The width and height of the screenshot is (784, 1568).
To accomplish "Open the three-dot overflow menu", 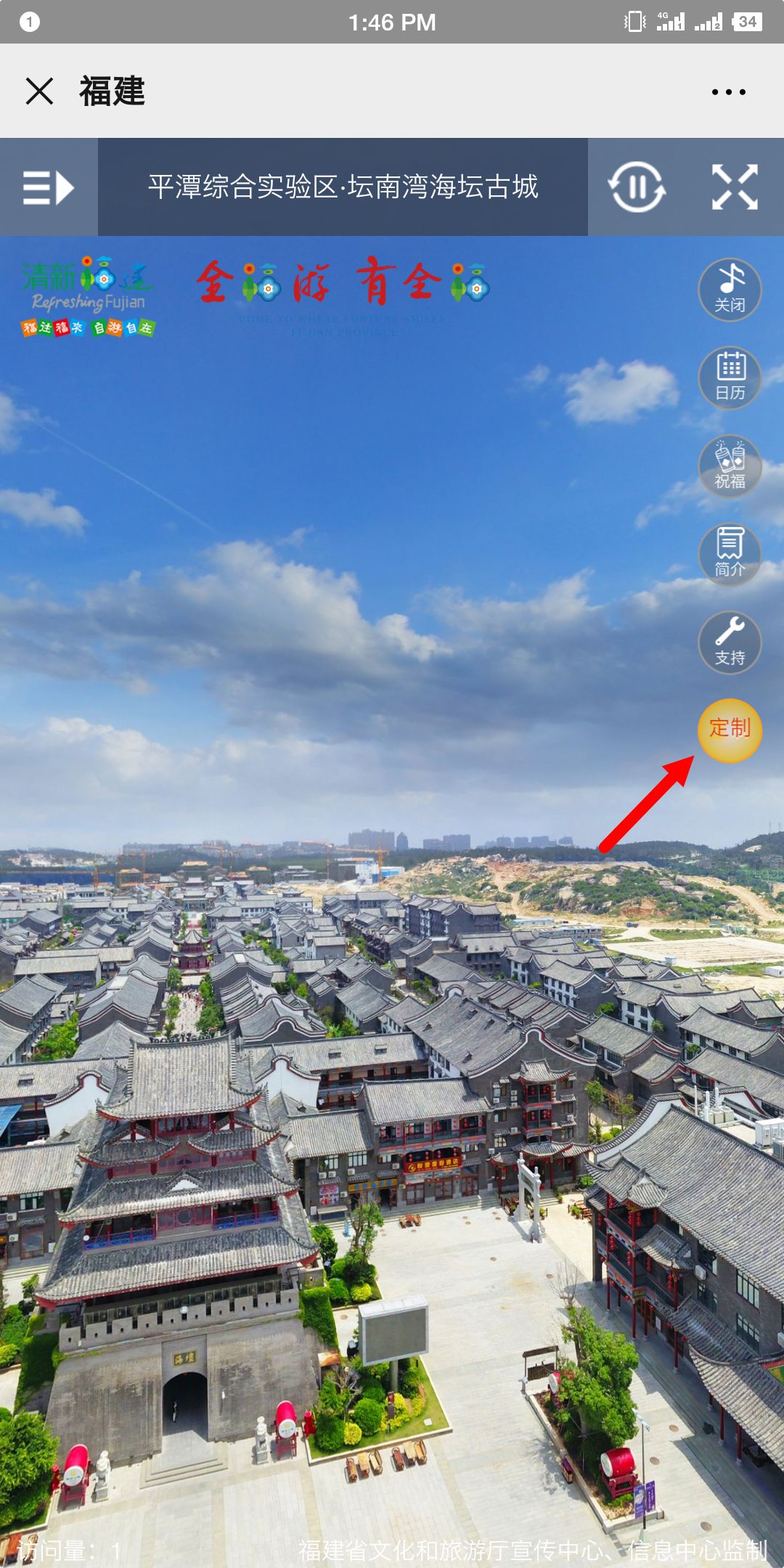I will [728, 92].
